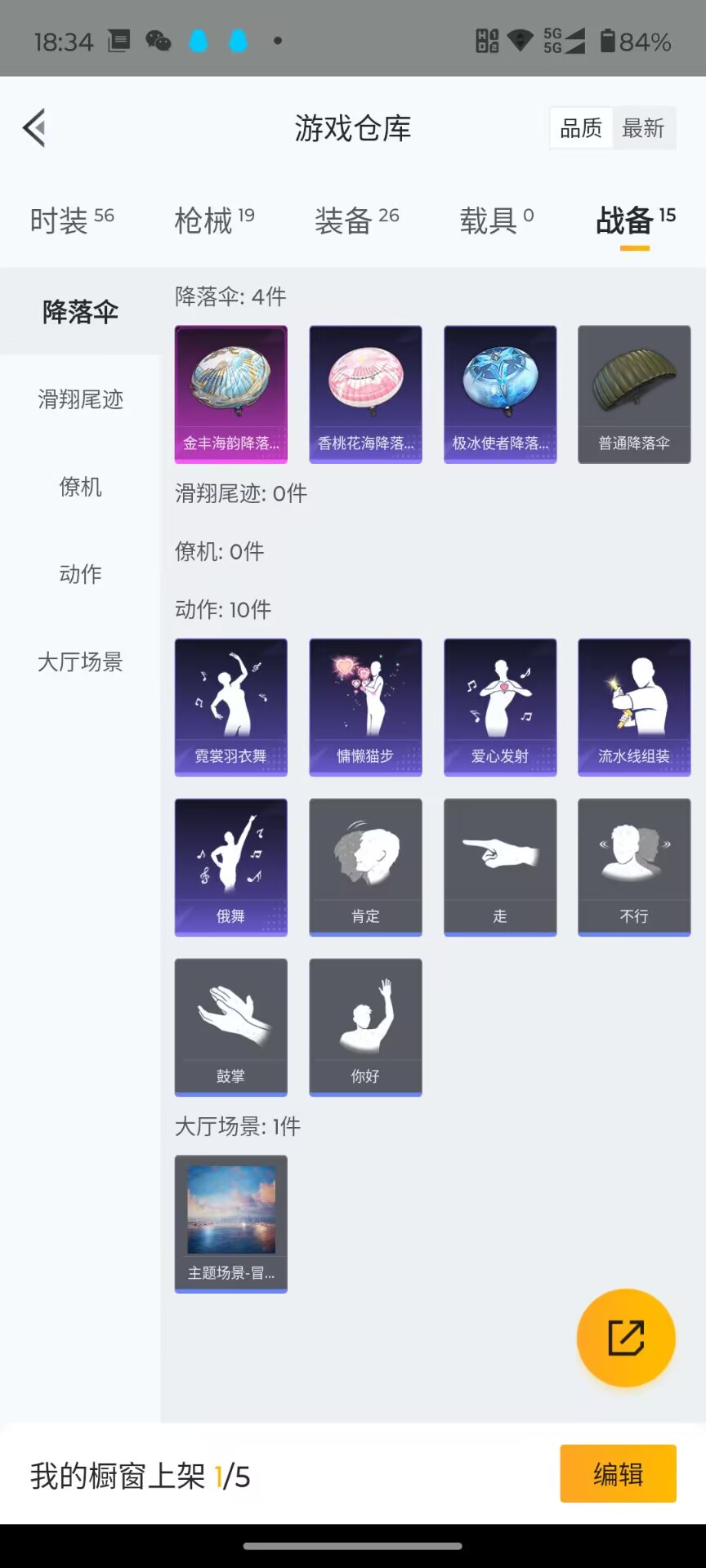
Task: Open the 主题场景 lobby scene item
Action: [x=231, y=1224]
